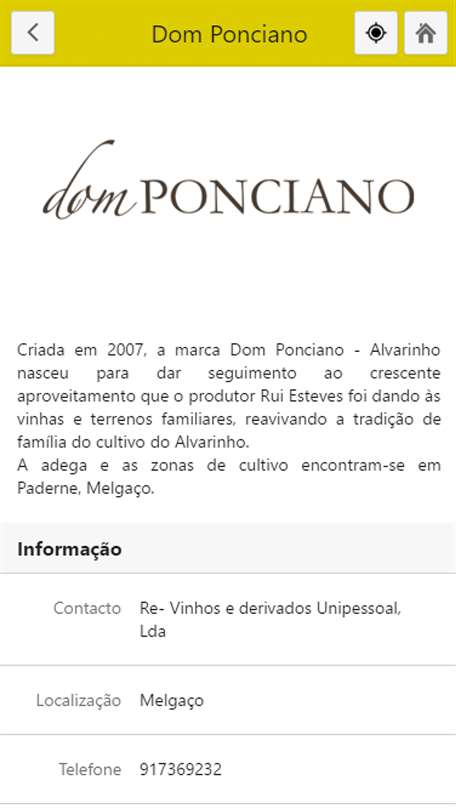Go back using the header arrow
The width and height of the screenshot is (456, 810).
click(33, 33)
